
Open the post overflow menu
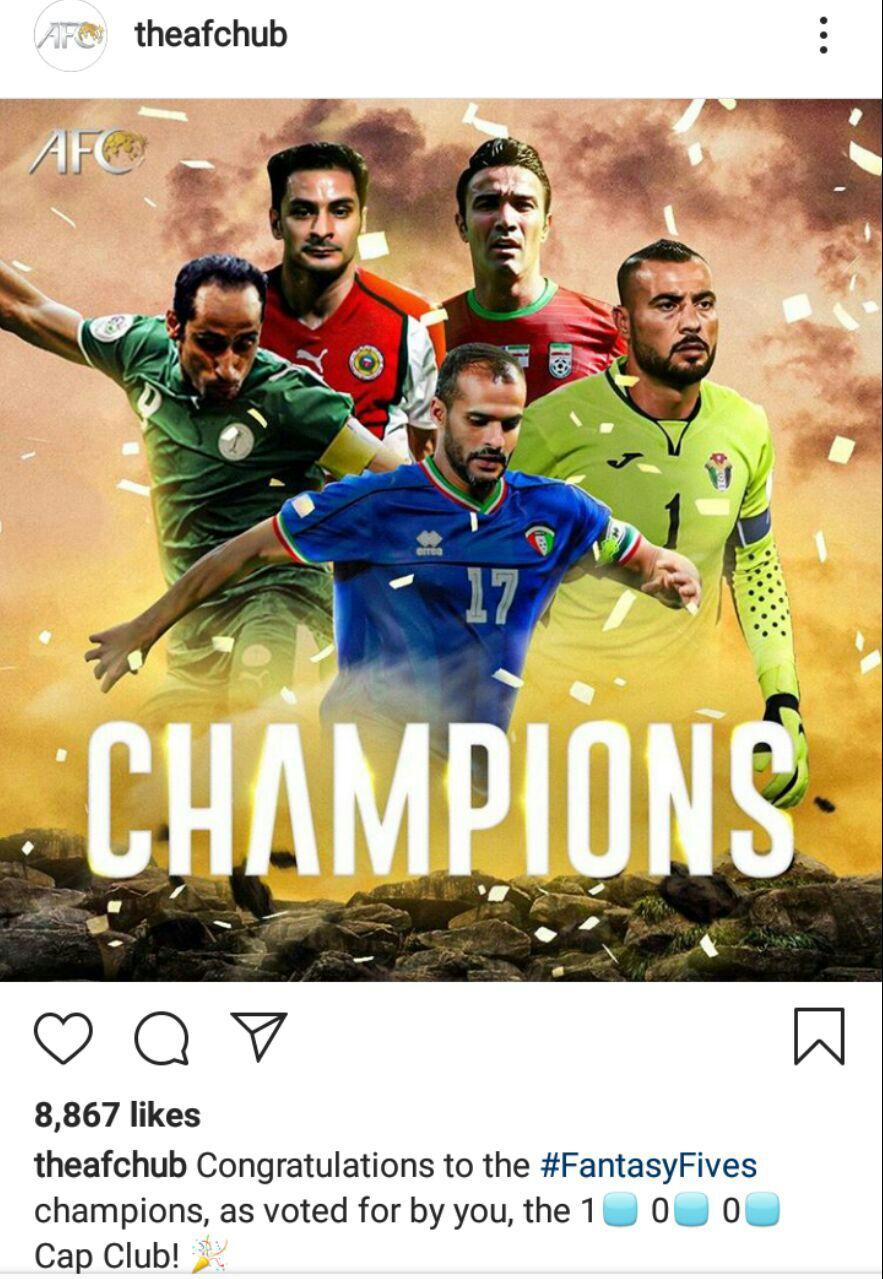[822, 35]
